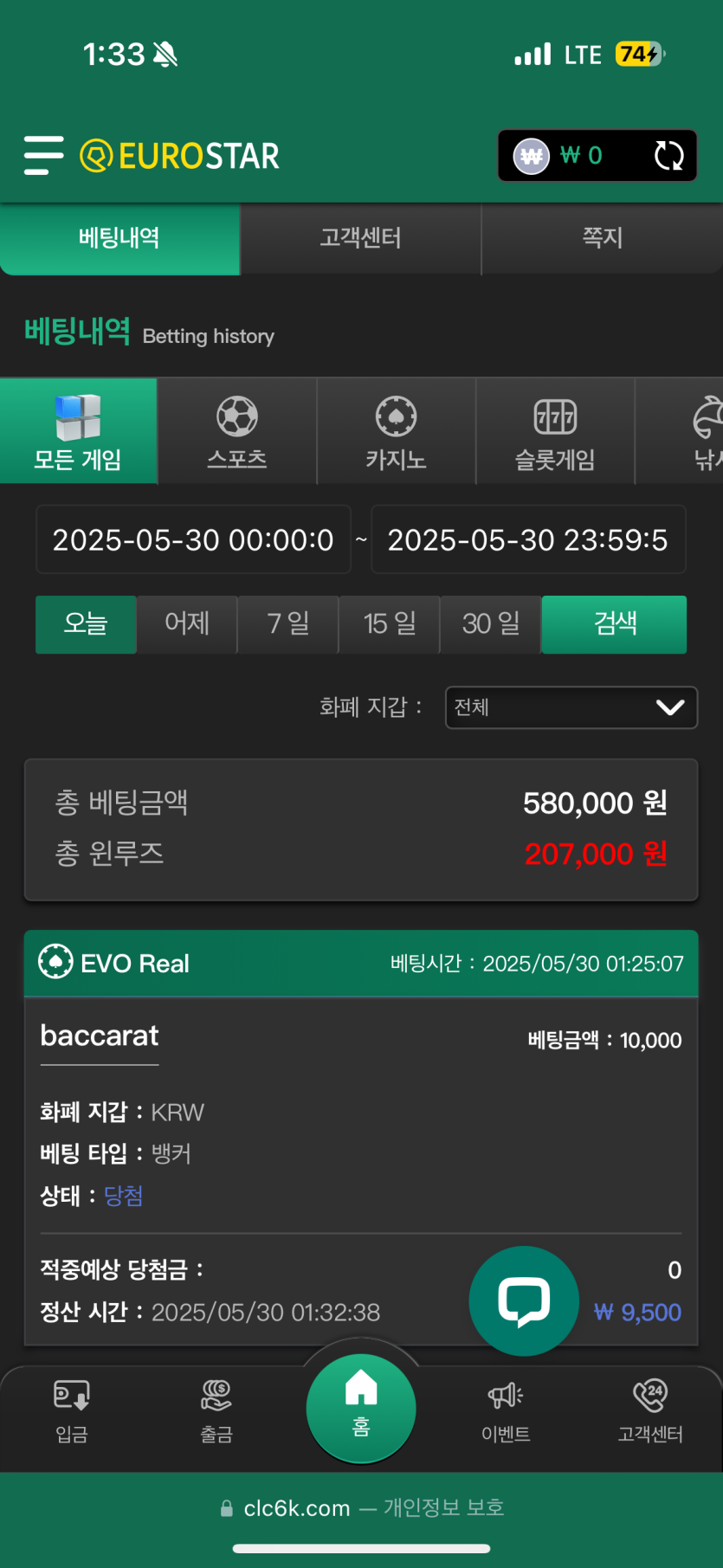Edit the start date field
The width and height of the screenshot is (723, 1568).
[x=193, y=540]
